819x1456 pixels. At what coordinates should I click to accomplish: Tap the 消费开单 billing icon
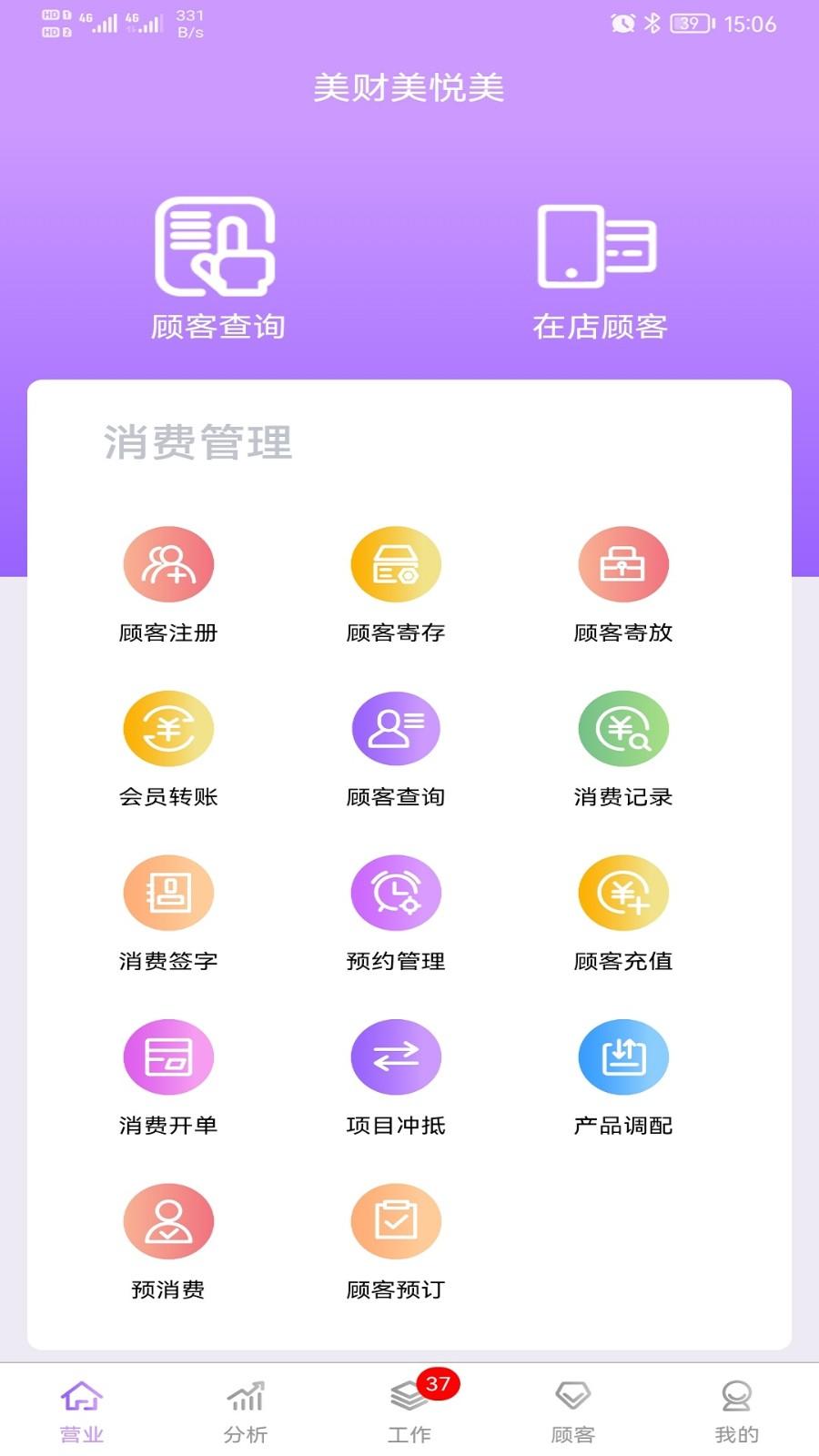pyautogui.click(x=168, y=1057)
